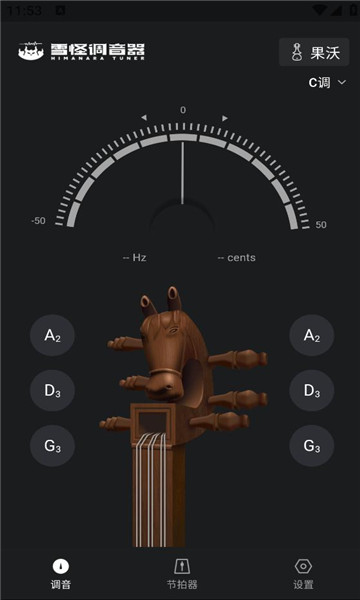Open the 果沃 instrument selector
Image resolution: width=360 pixels, height=600 pixels.
pos(314,52)
